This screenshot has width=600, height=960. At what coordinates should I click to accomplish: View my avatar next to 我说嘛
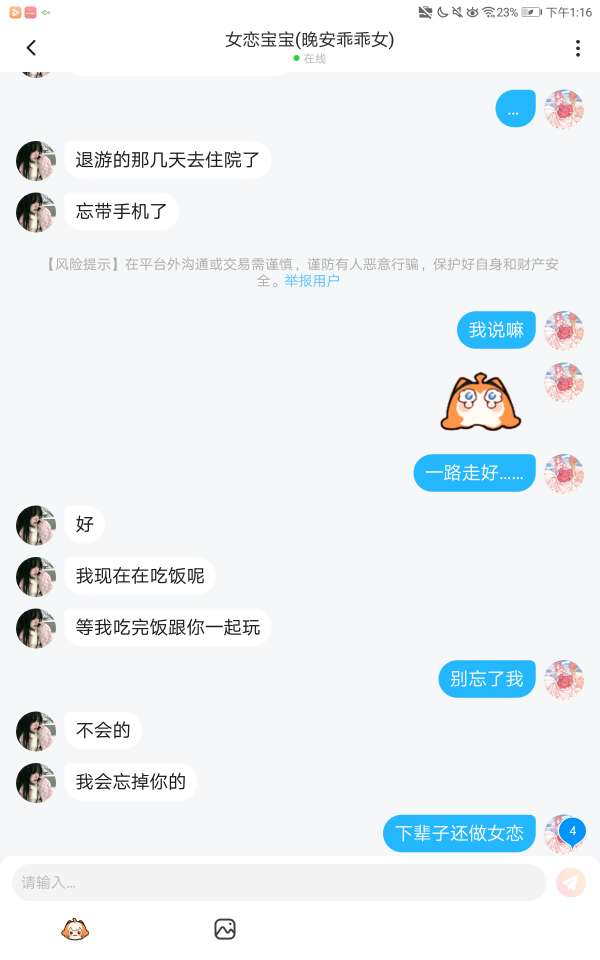(x=564, y=330)
